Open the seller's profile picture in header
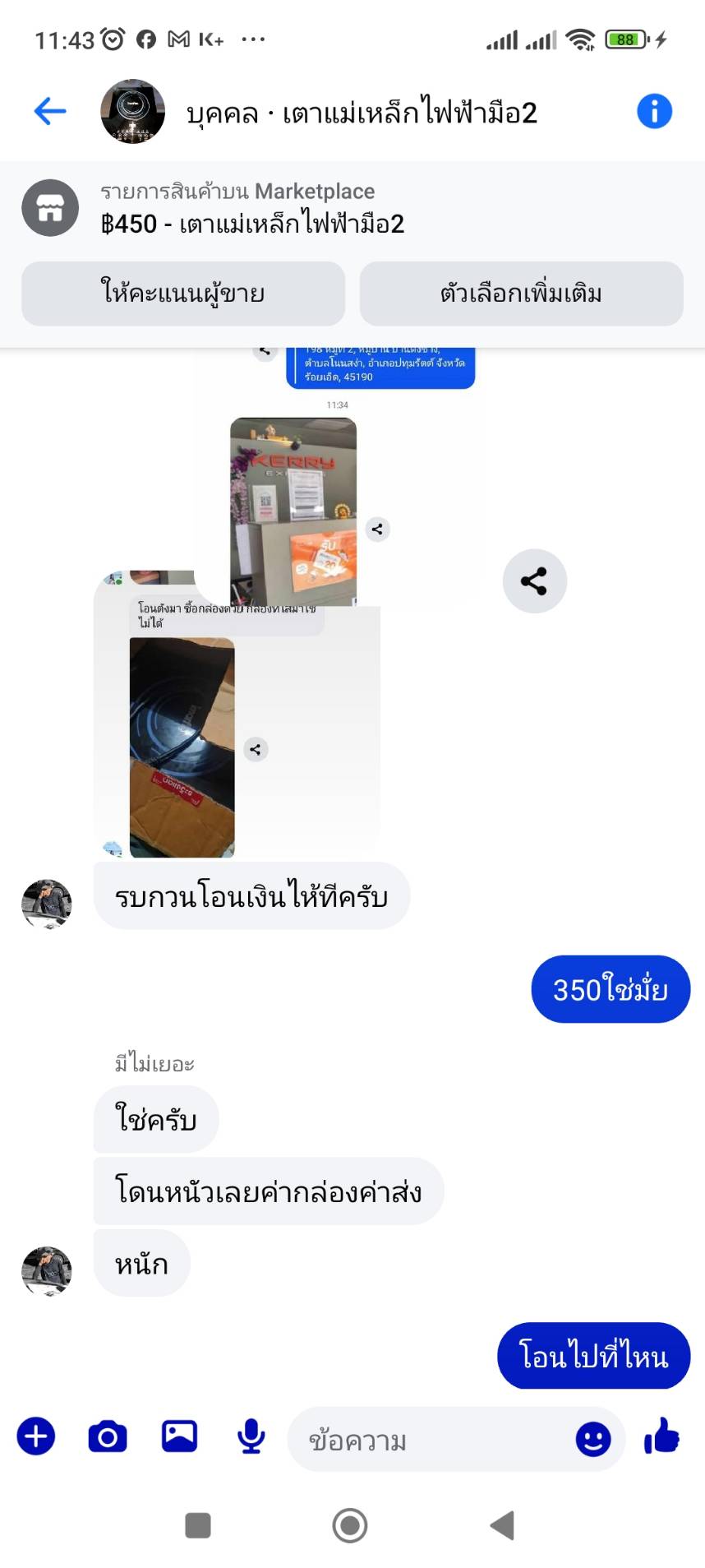This screenshot has height=1568, width=705. tap(132, 111)
